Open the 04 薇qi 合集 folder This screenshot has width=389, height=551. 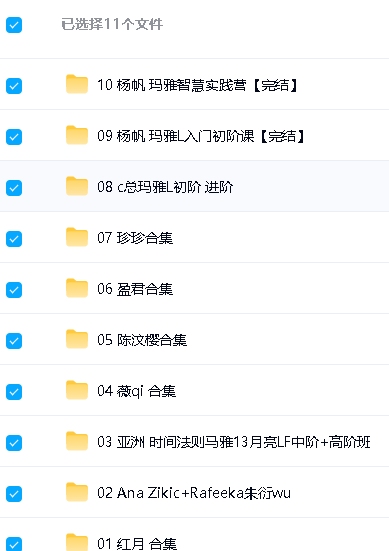(x=136, y=391)
